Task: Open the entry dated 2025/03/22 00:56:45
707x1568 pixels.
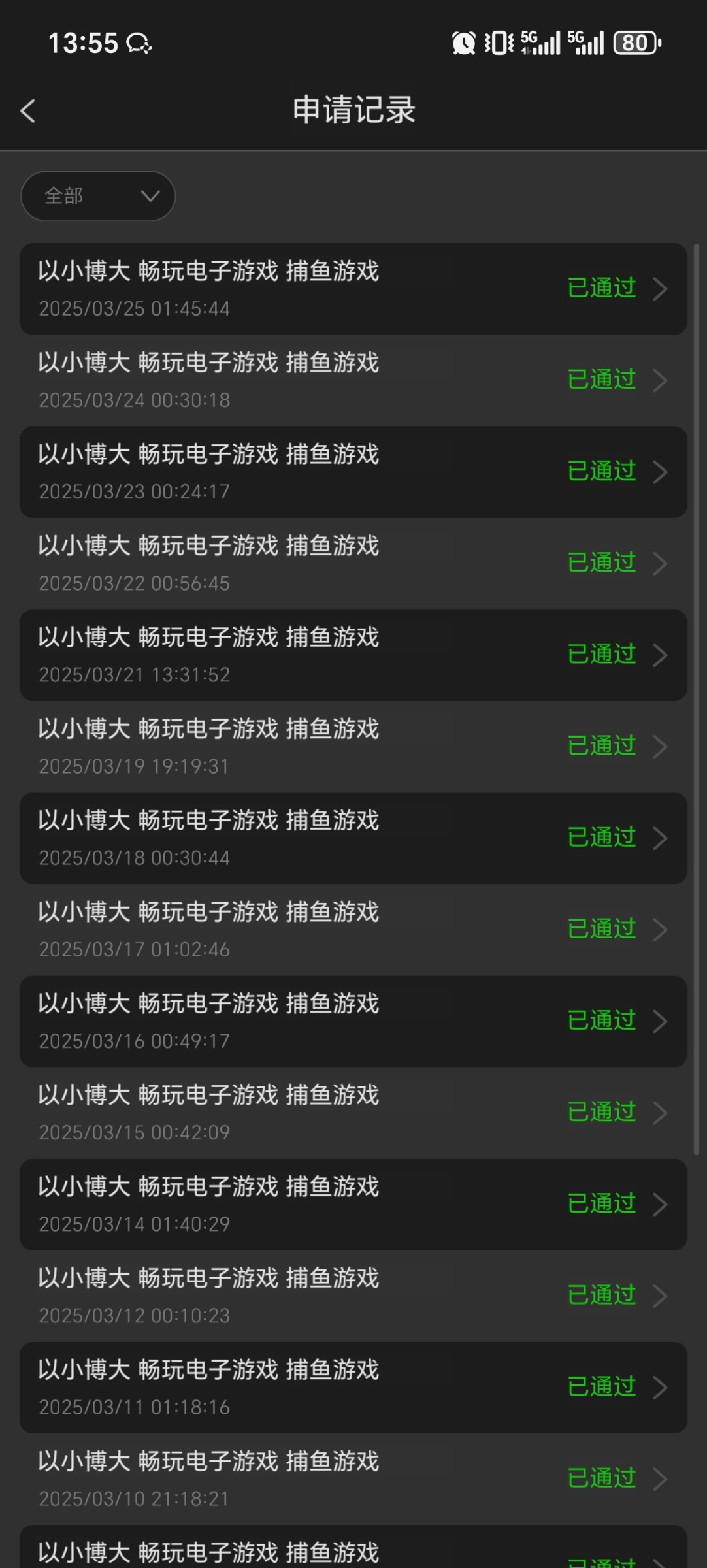Action: point(353,563)
